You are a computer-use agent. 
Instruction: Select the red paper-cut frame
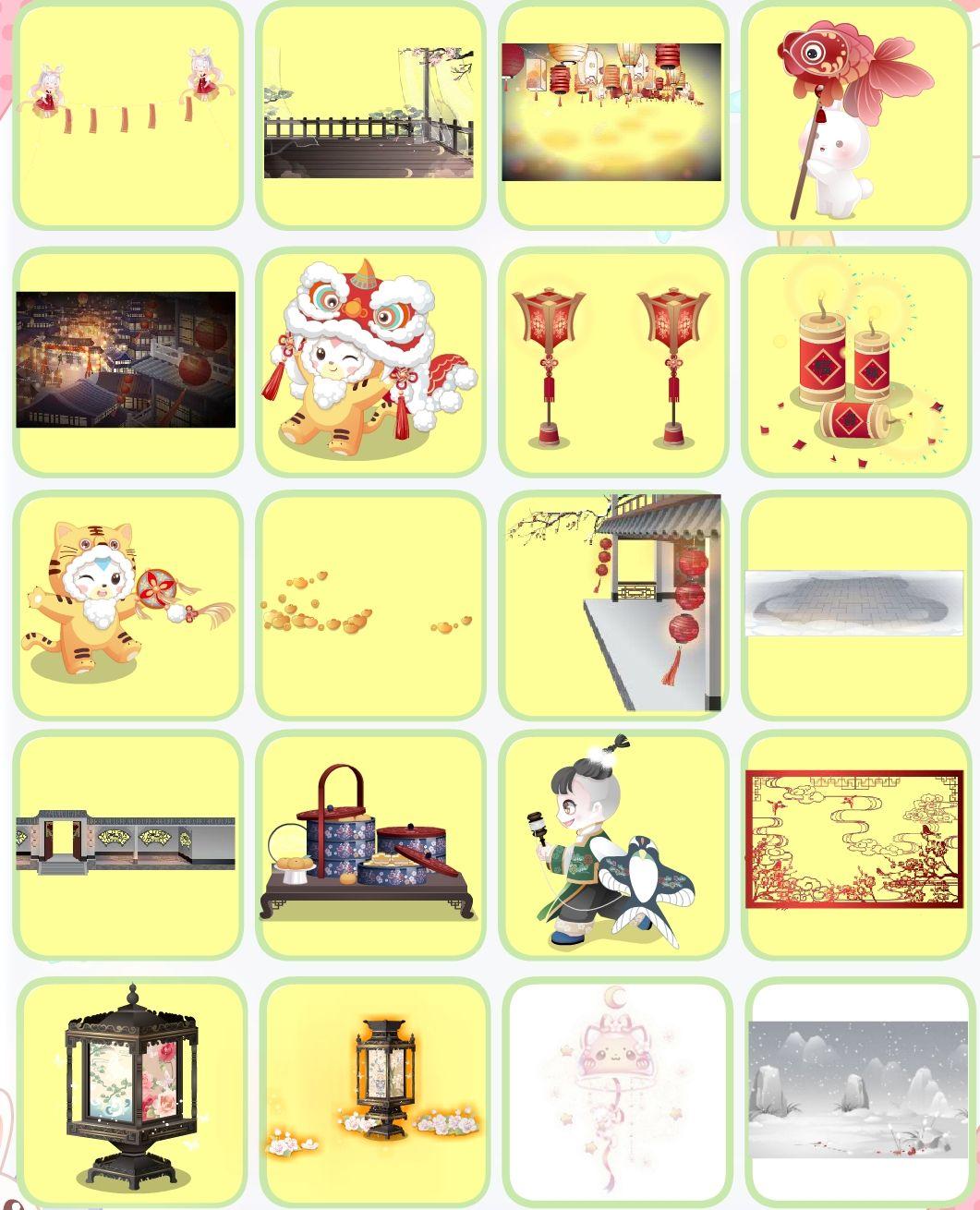click(855, 845)
